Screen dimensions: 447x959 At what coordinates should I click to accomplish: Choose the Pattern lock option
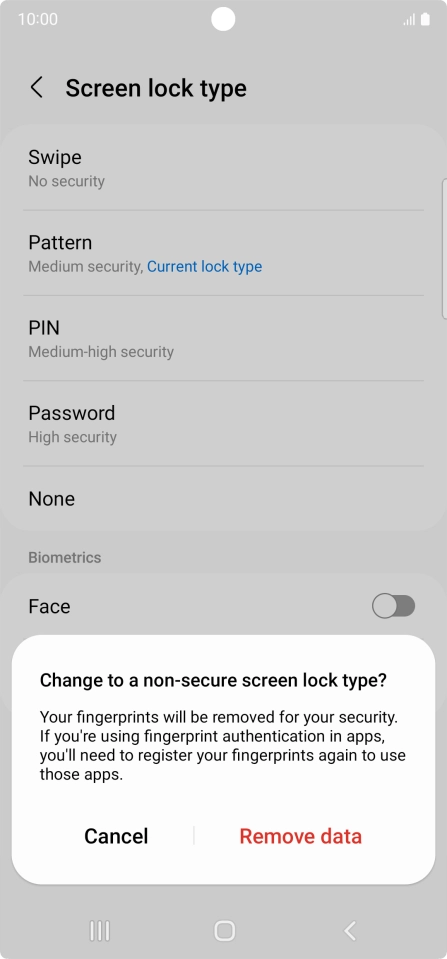pyautogui.click(x=223, y=253)
